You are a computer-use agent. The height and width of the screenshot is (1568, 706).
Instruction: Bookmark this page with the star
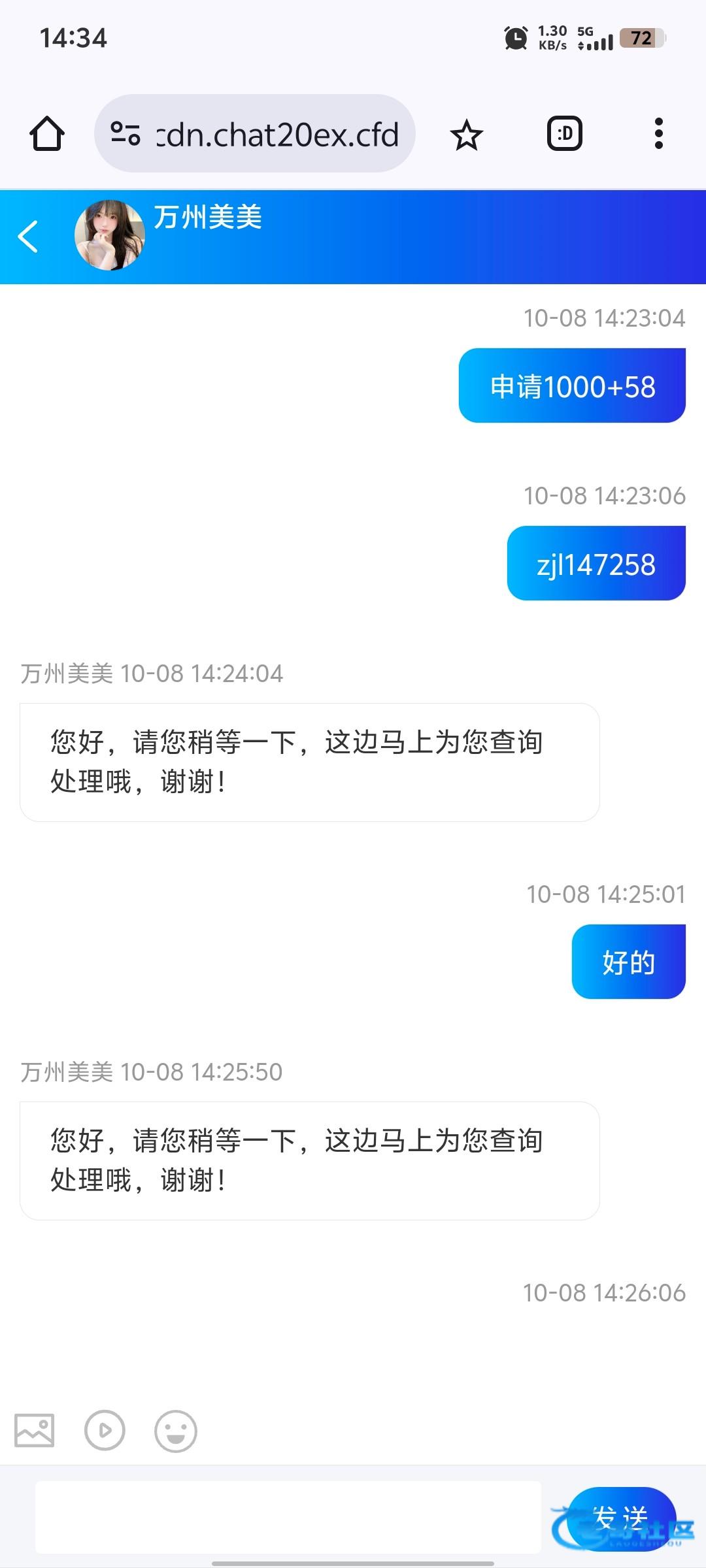466,135
